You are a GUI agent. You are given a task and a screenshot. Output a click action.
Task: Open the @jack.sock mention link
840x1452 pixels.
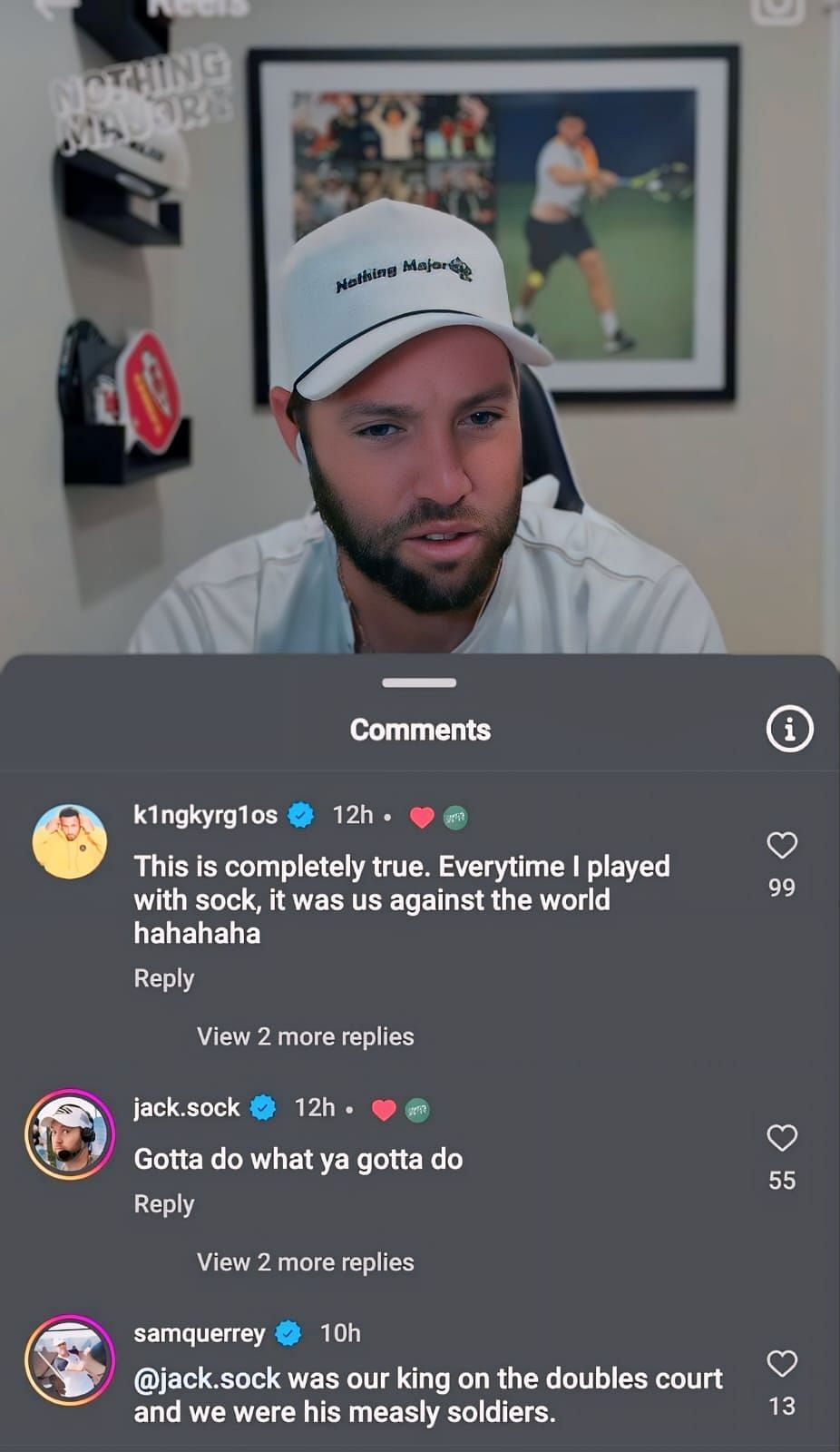208,1378
